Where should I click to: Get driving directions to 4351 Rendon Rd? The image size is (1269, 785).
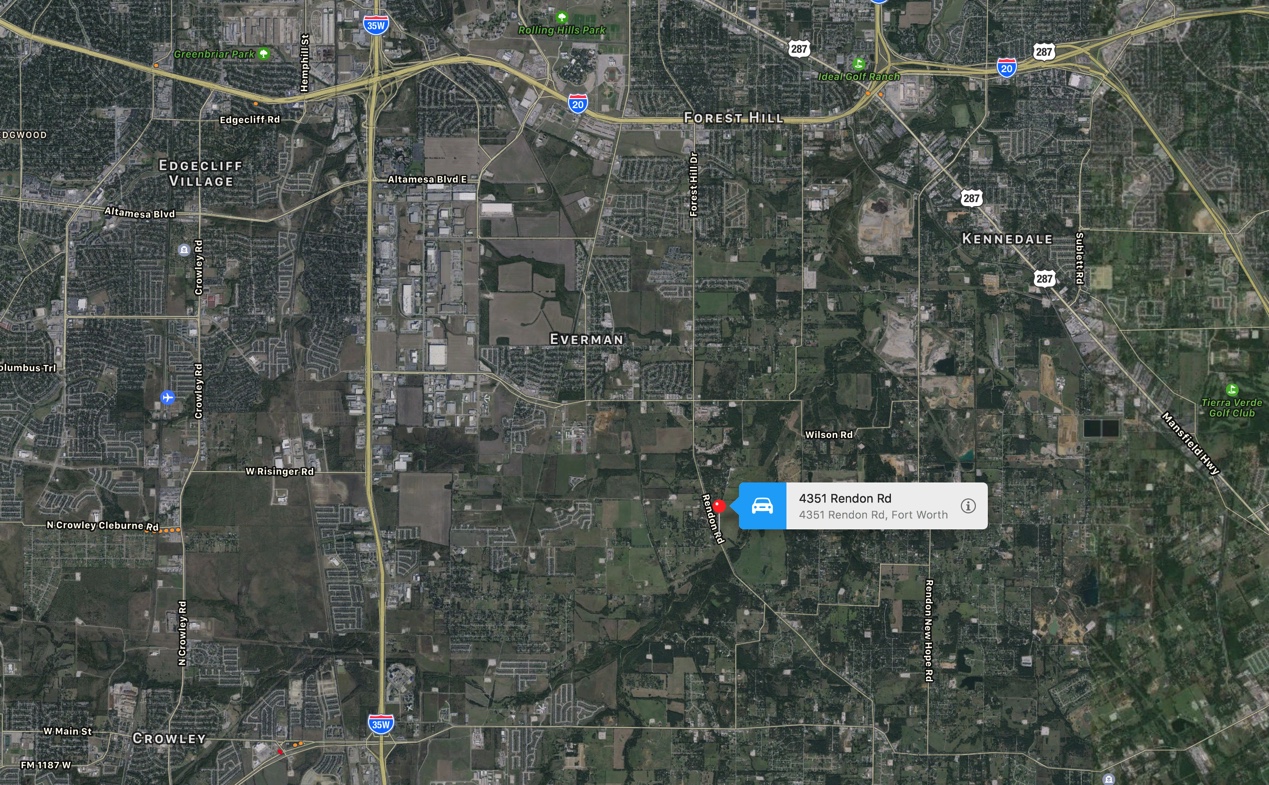coord(762,506)
